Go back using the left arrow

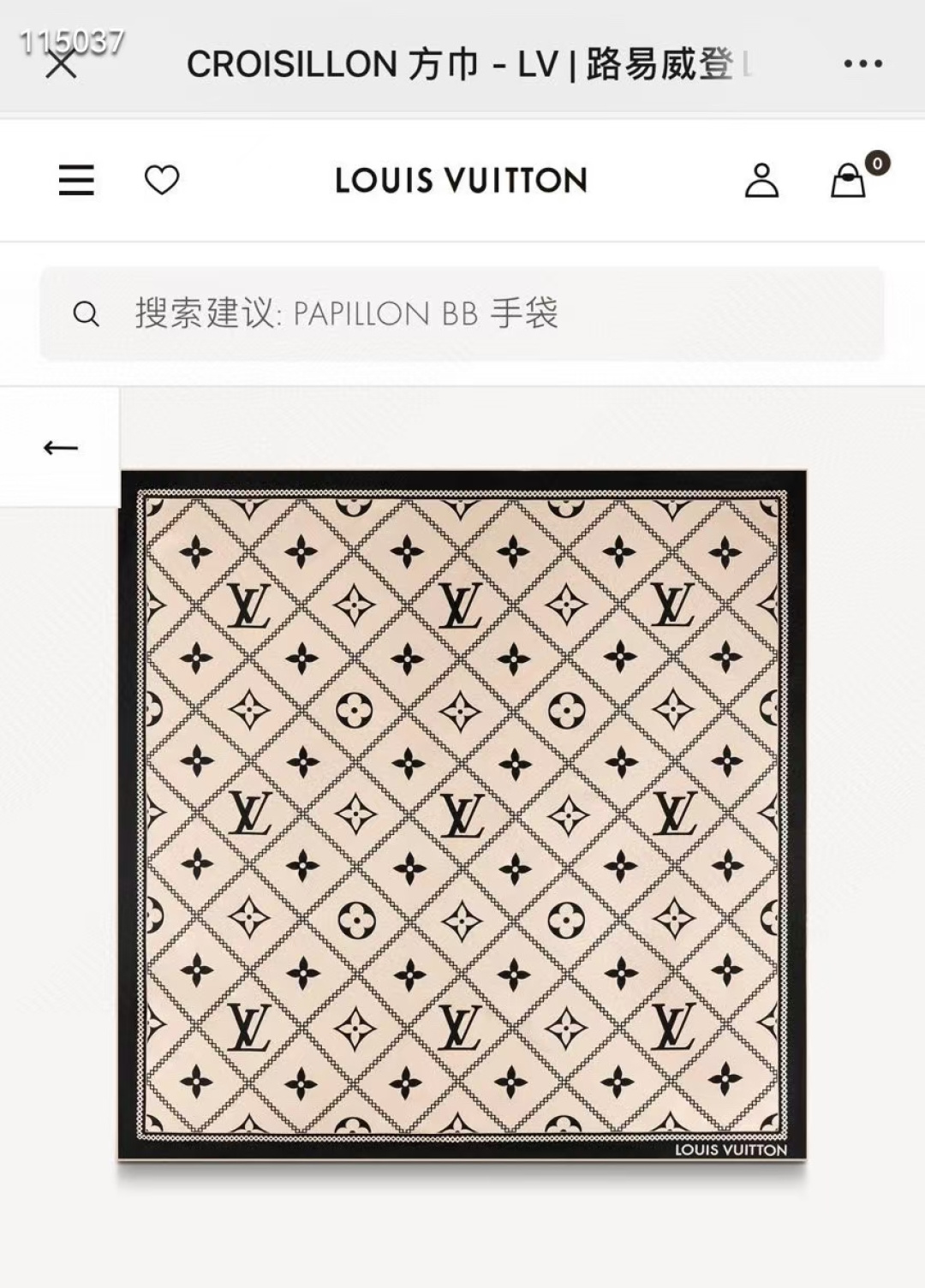click(x=60, y=447)
